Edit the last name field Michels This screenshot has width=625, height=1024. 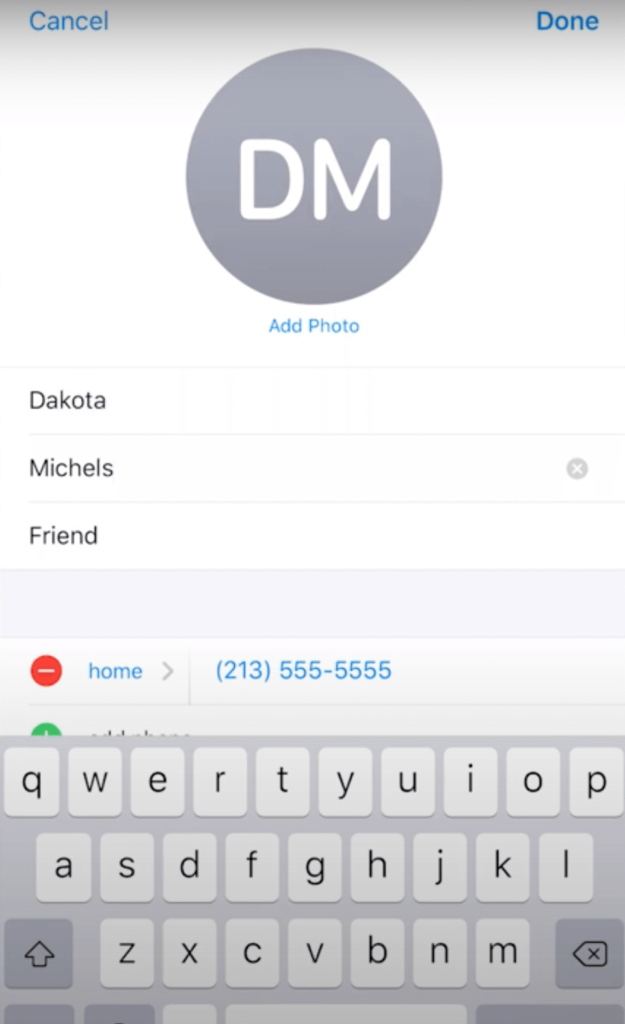pyautogui.click(x=294, y=468)
